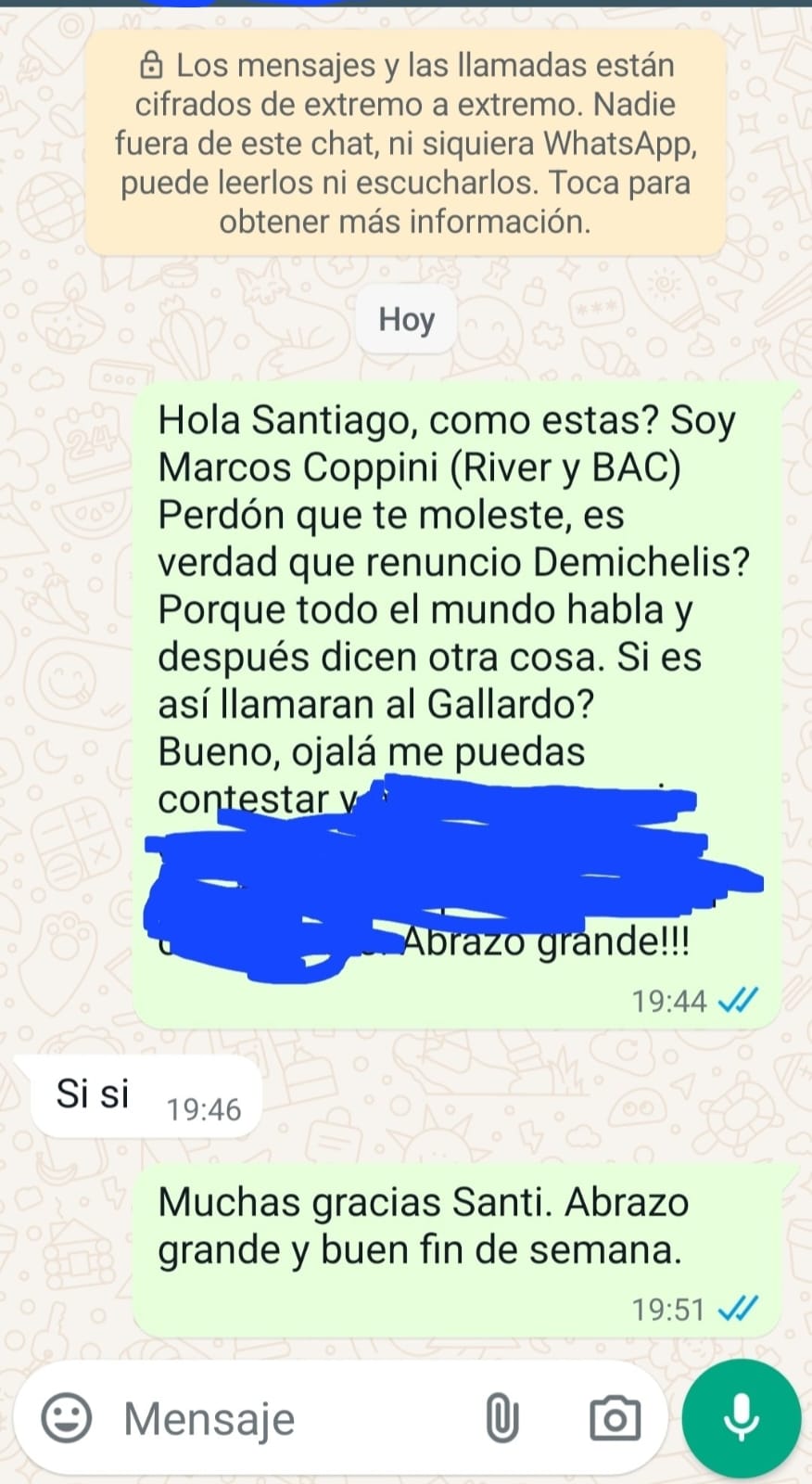The height and width of the screenshot is (1484, 812).
Task: Focus the Mensaje text field
Action: pos(278,1419)
